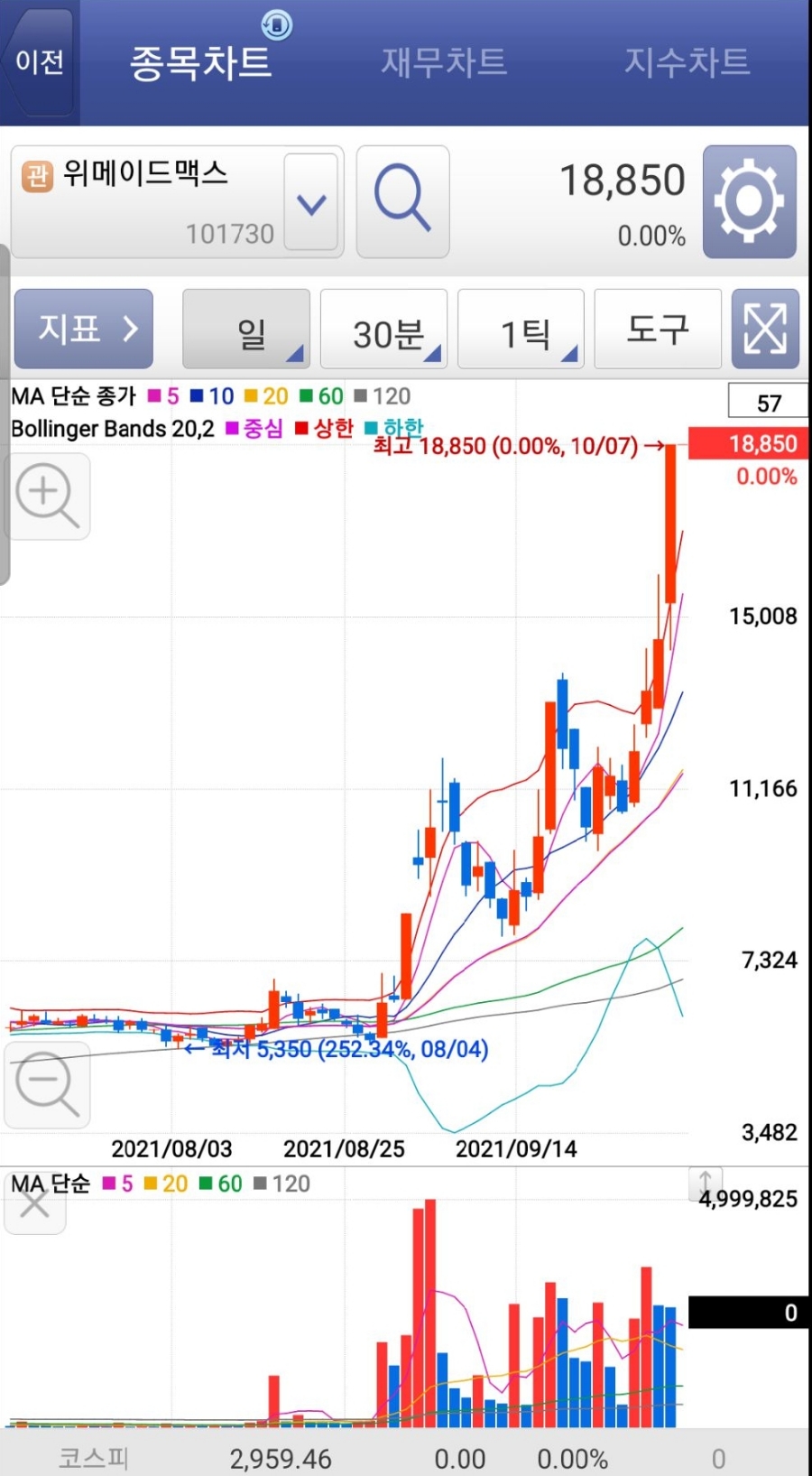Expand the 위메이드맥스 stock dropdown
812x1476 pixels.
[311, 202]
